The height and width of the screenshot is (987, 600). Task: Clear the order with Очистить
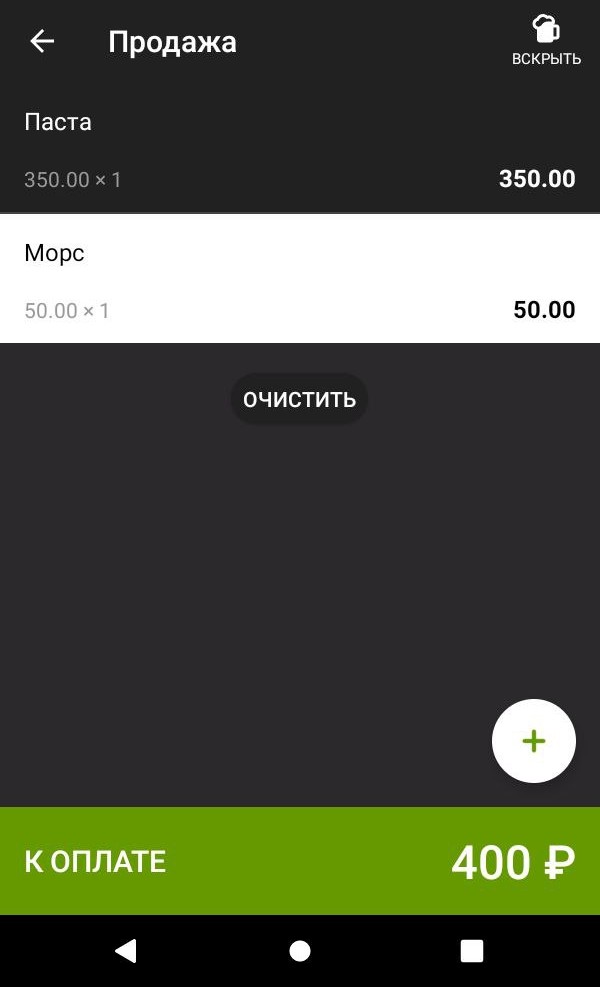click(299, 400)
